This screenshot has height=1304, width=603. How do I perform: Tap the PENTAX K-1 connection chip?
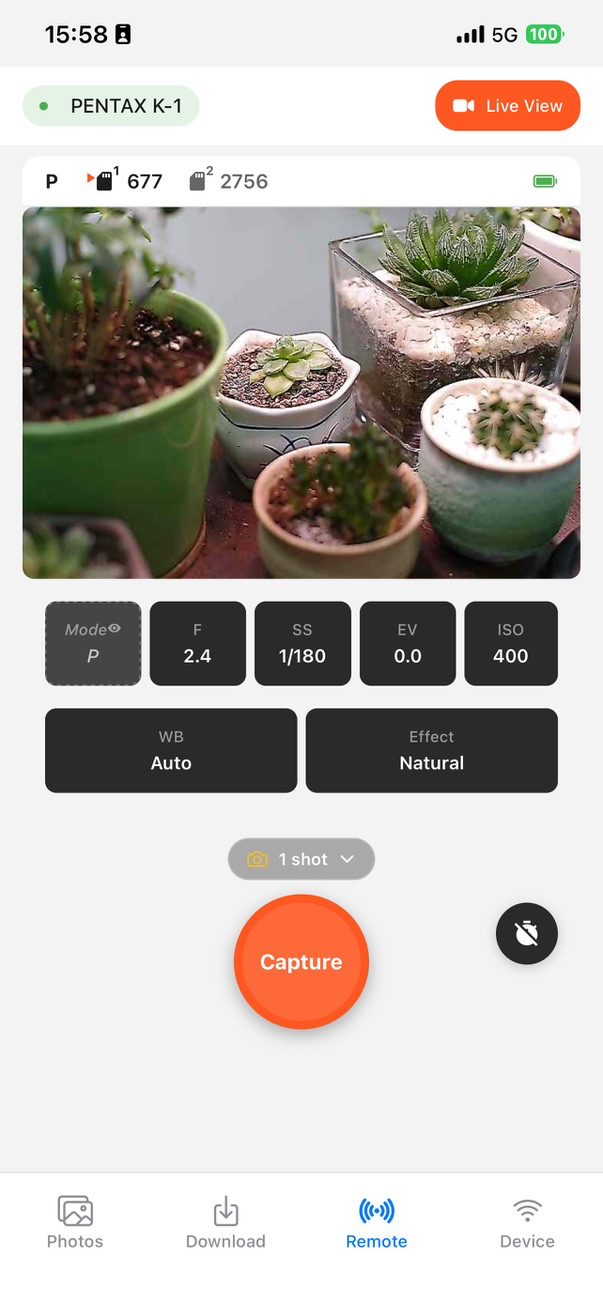tap(111, 106)
